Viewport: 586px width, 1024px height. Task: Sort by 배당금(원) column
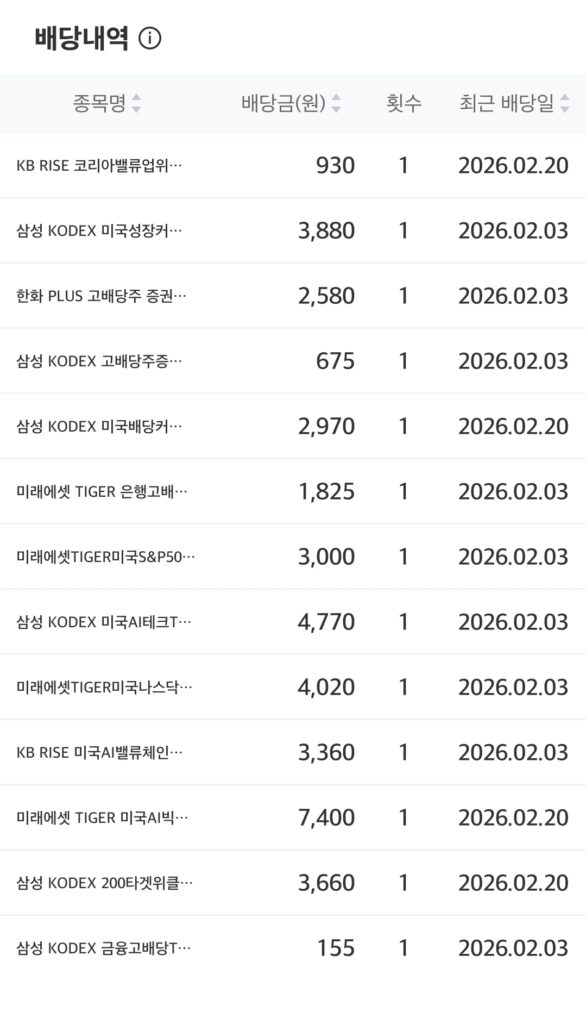pos(291,103)
